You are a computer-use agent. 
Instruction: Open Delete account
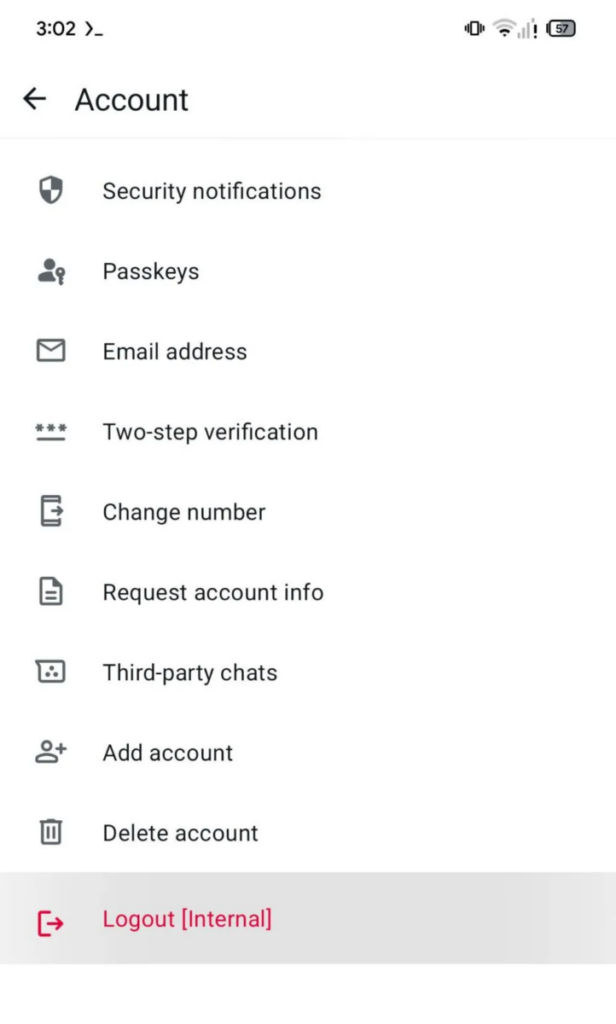coord(308,833)
